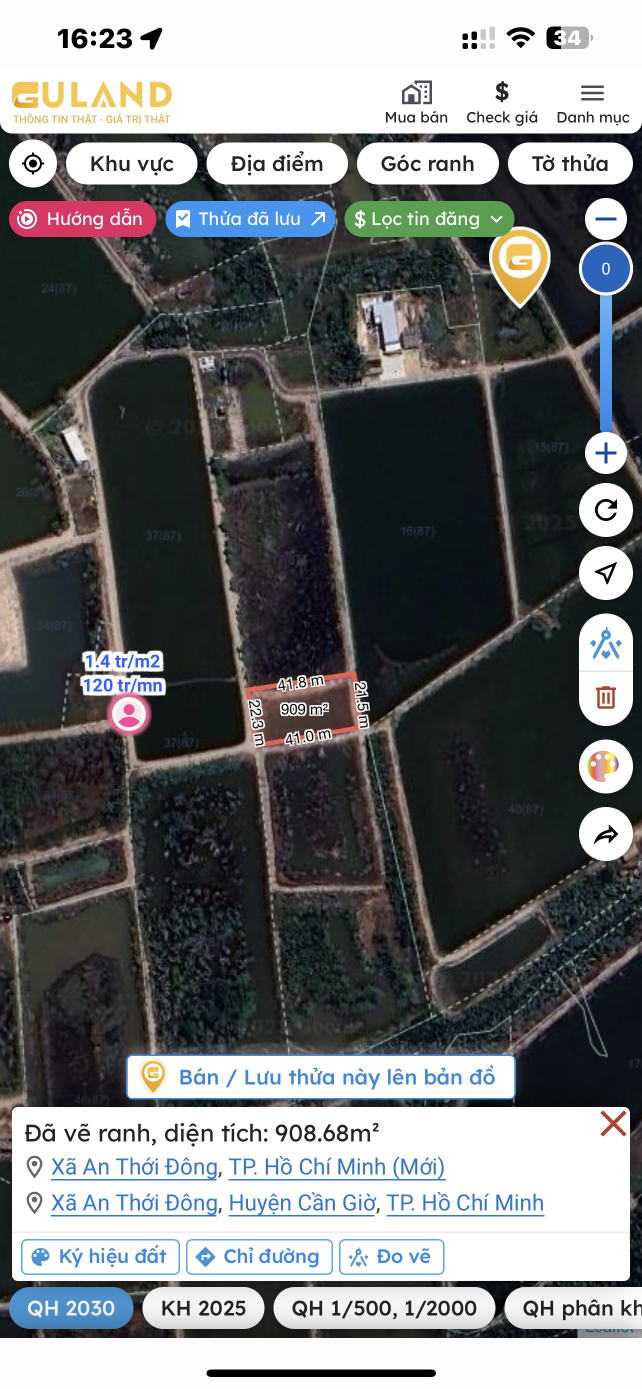Tap Bán / Lưu thửa này lên bản đồ
The image size is (642, 1389).
point(321,1077)
